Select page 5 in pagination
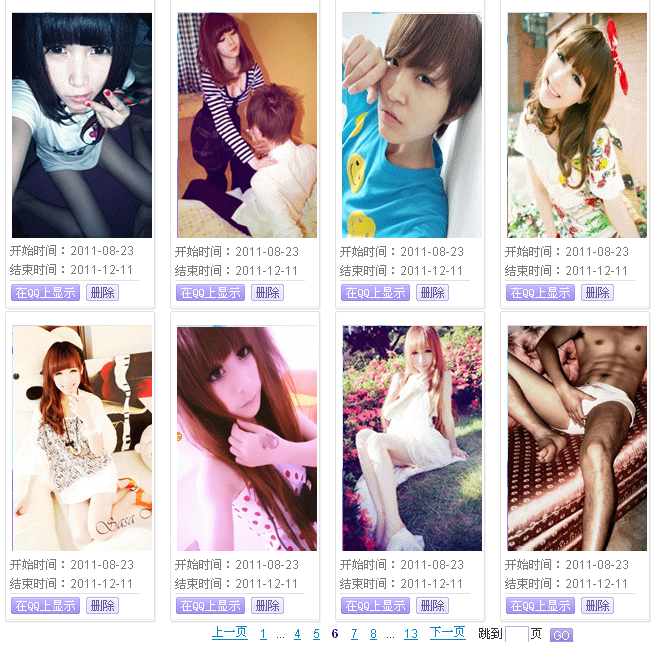The width and height of the screenshot is (657, 654). click(316, 634)
